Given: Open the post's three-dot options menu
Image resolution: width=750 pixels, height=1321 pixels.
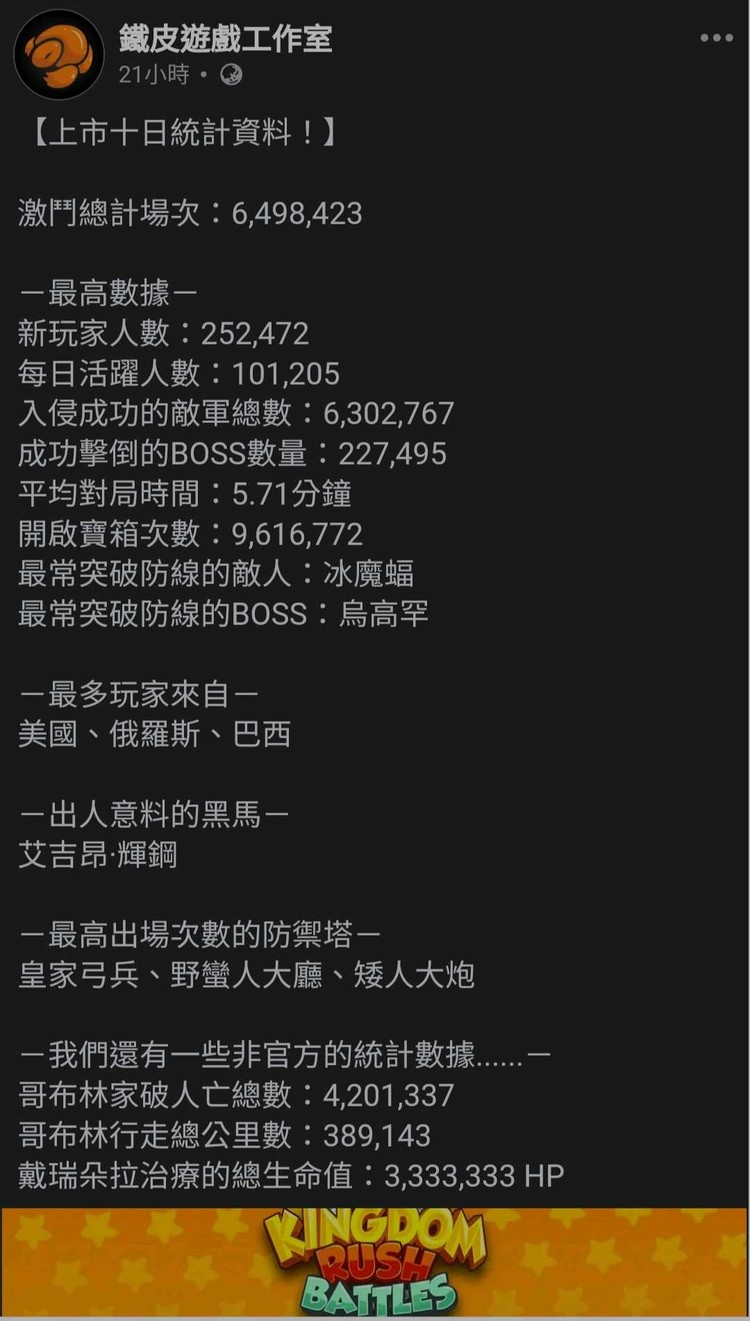Looking at the screenshot, I should click(716, 38).
